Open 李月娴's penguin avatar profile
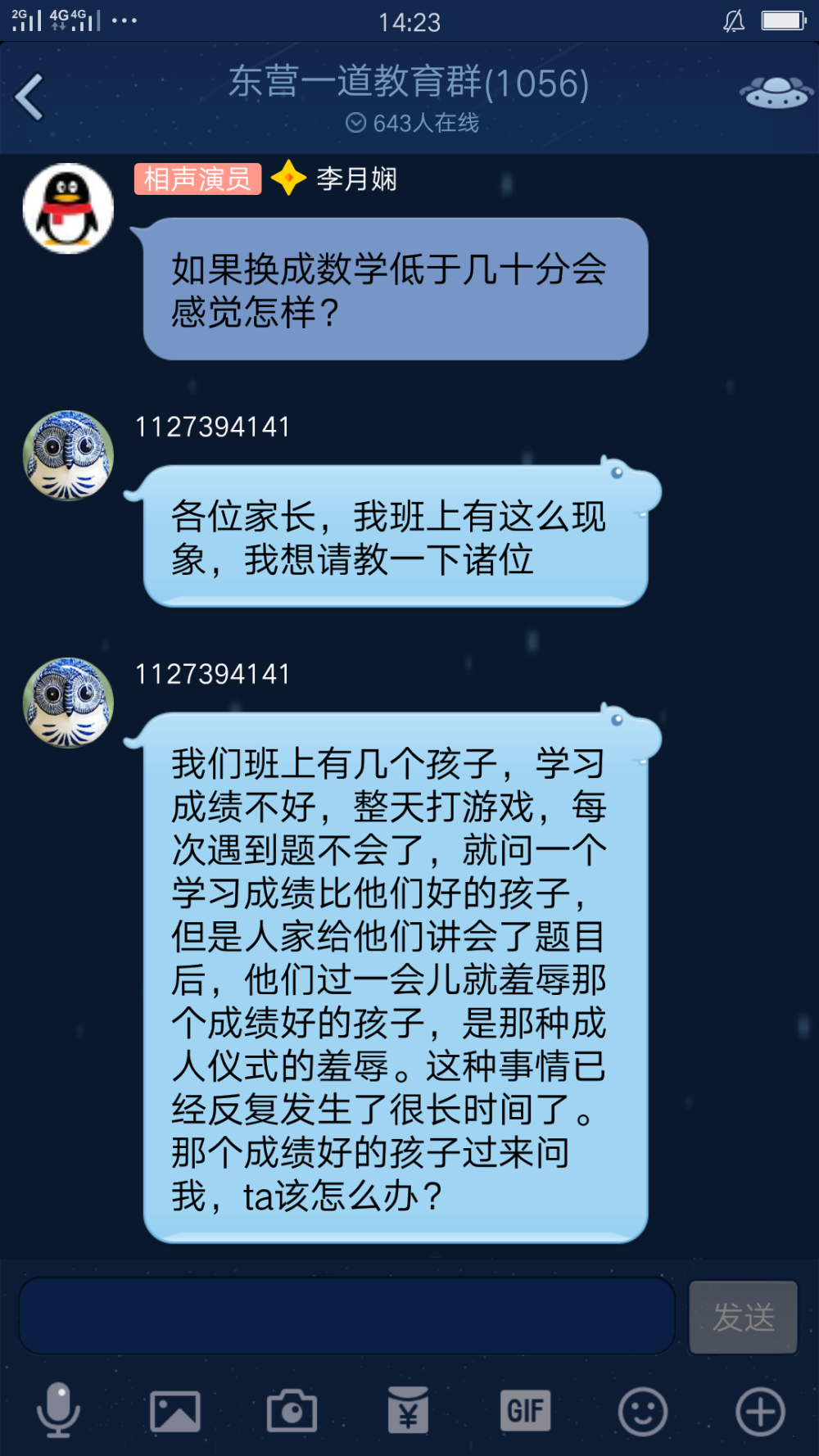 68,208
